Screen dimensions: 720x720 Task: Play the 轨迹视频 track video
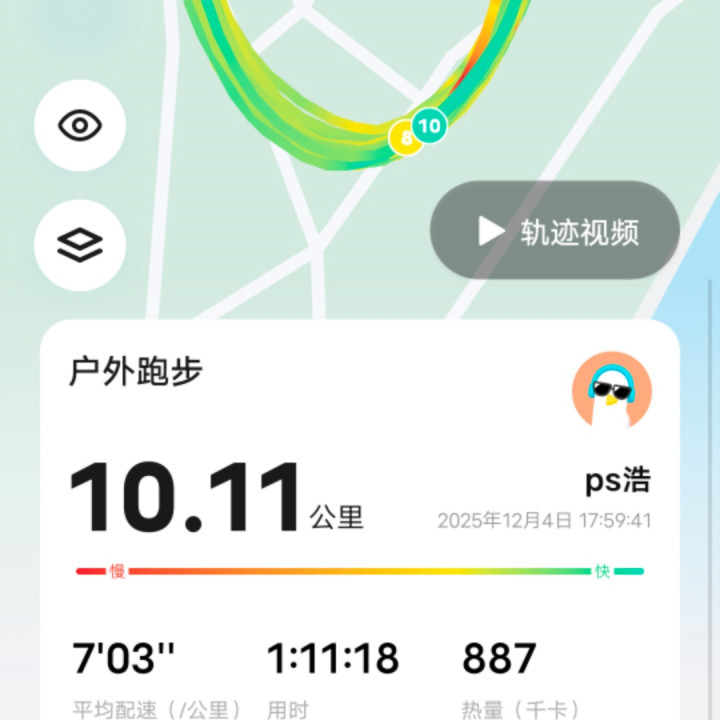tap(555, 231)
